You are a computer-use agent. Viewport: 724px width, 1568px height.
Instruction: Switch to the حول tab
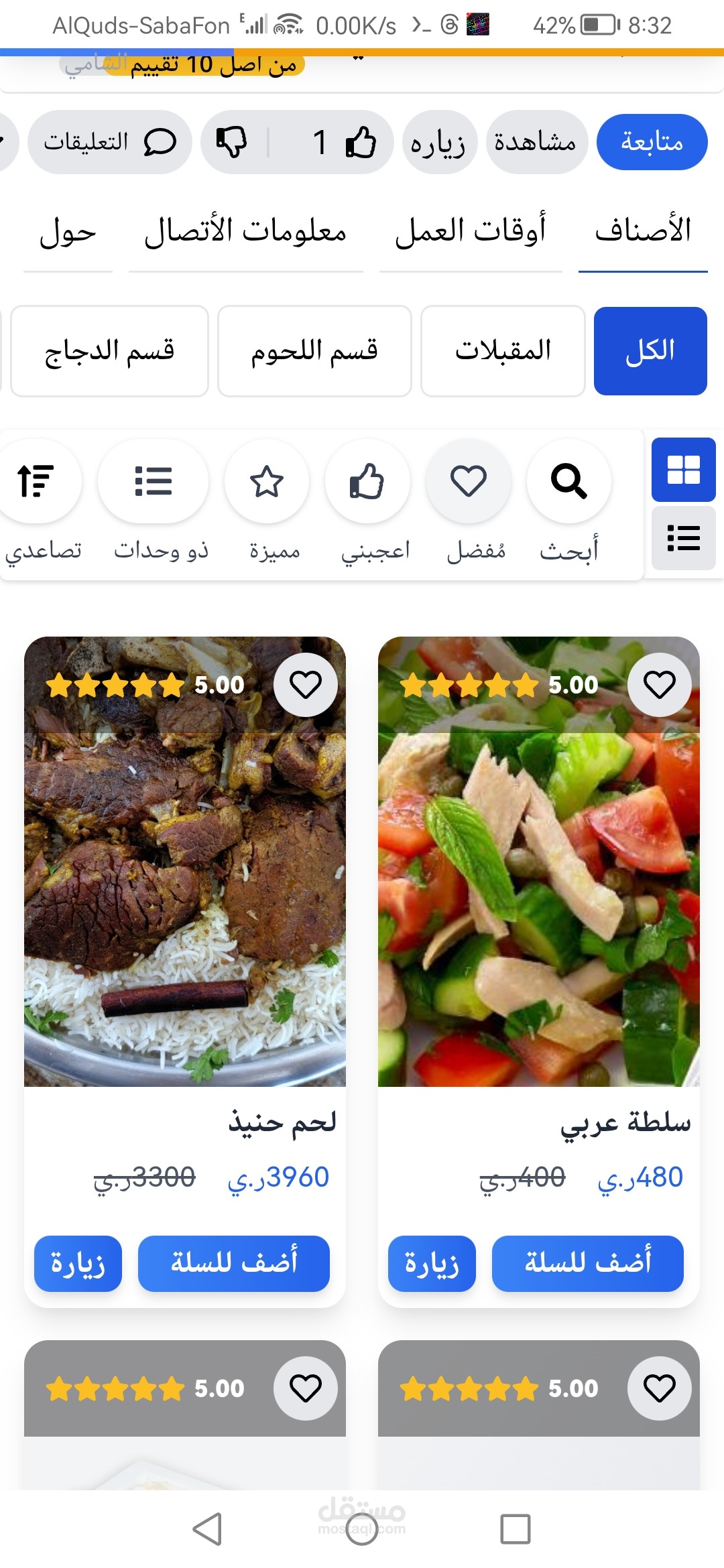[68, 231]
